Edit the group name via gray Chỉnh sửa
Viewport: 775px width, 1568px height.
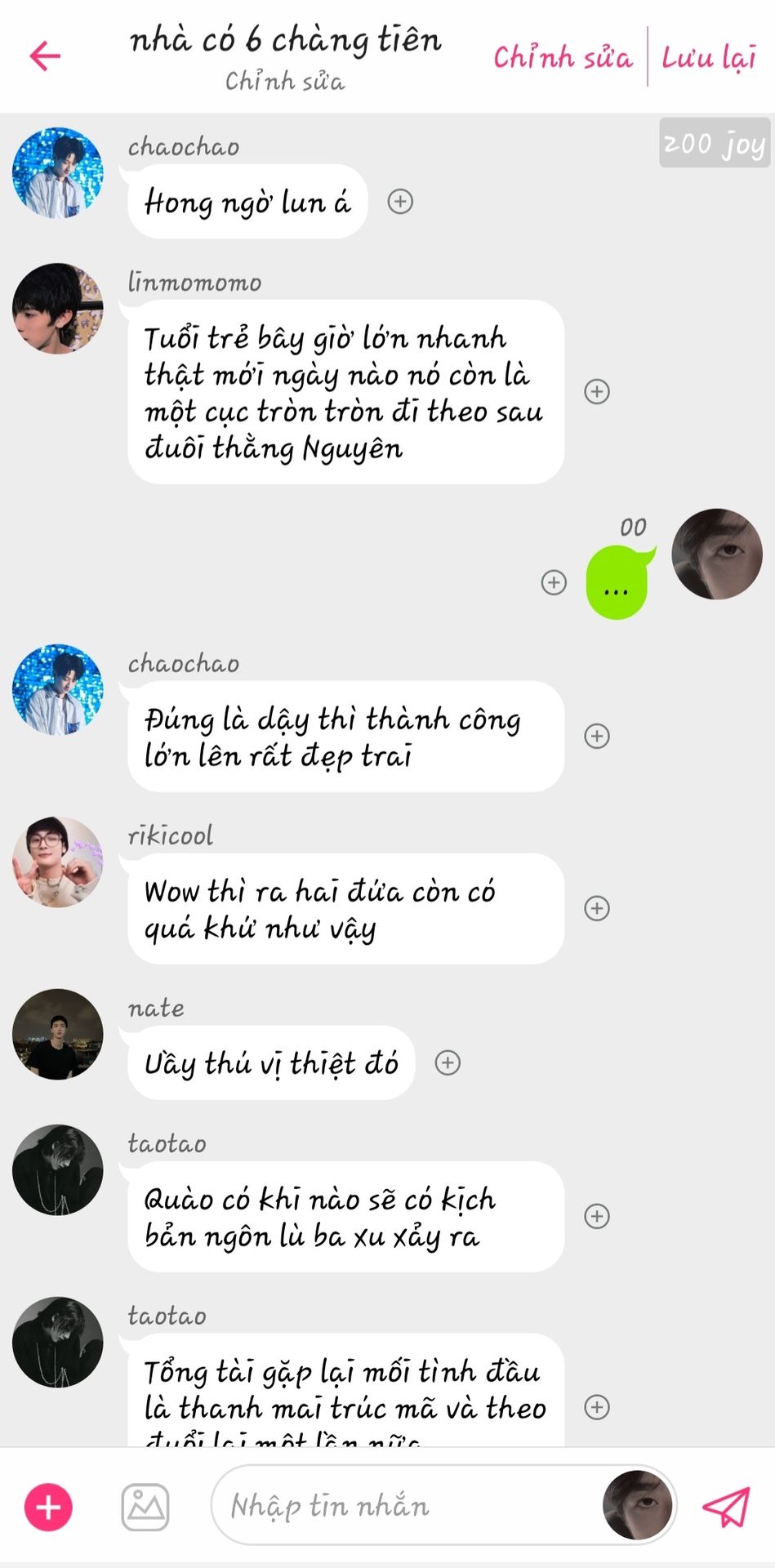[284, 81]
